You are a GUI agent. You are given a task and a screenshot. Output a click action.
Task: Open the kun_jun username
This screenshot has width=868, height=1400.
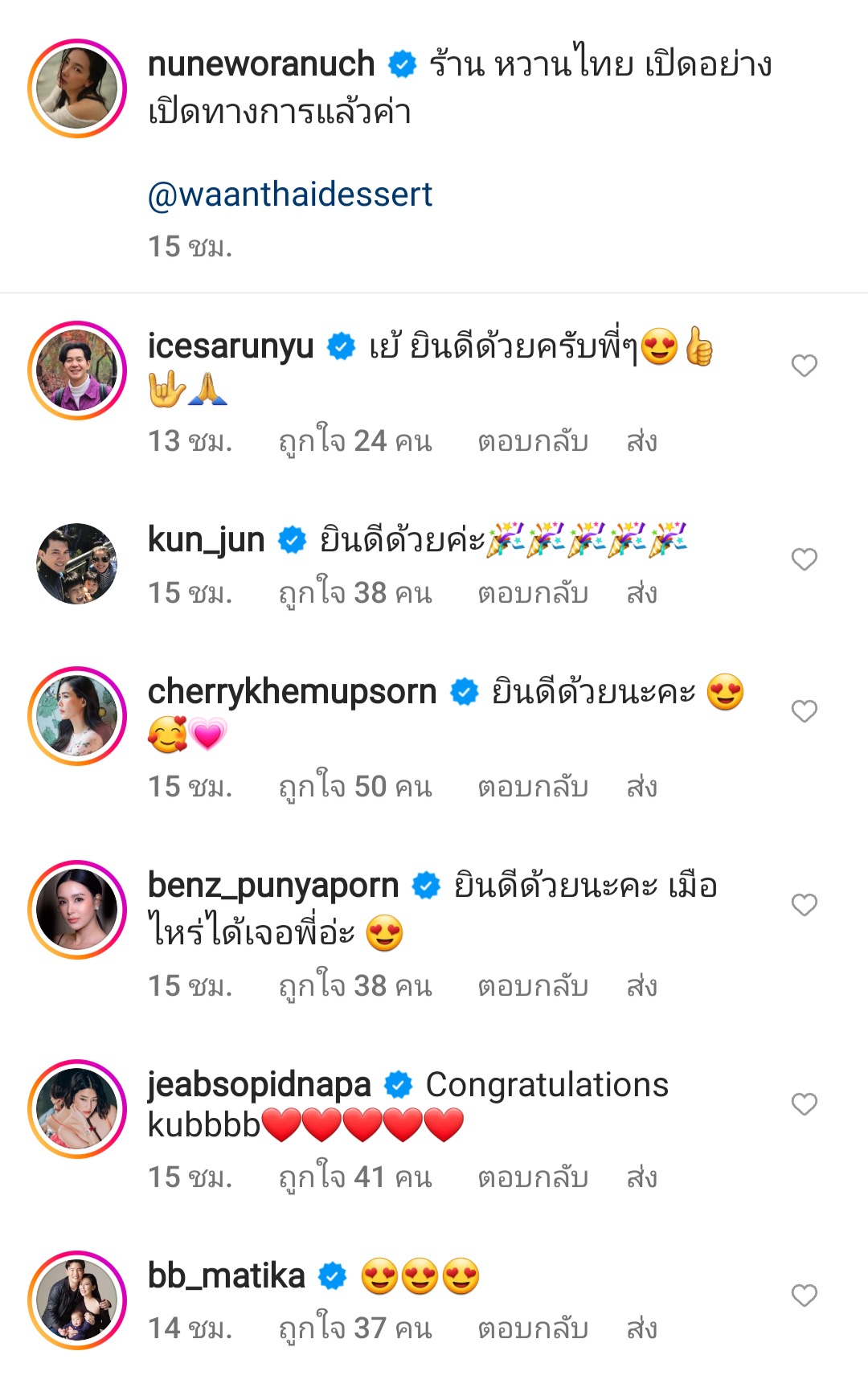(x=207, y=539)
